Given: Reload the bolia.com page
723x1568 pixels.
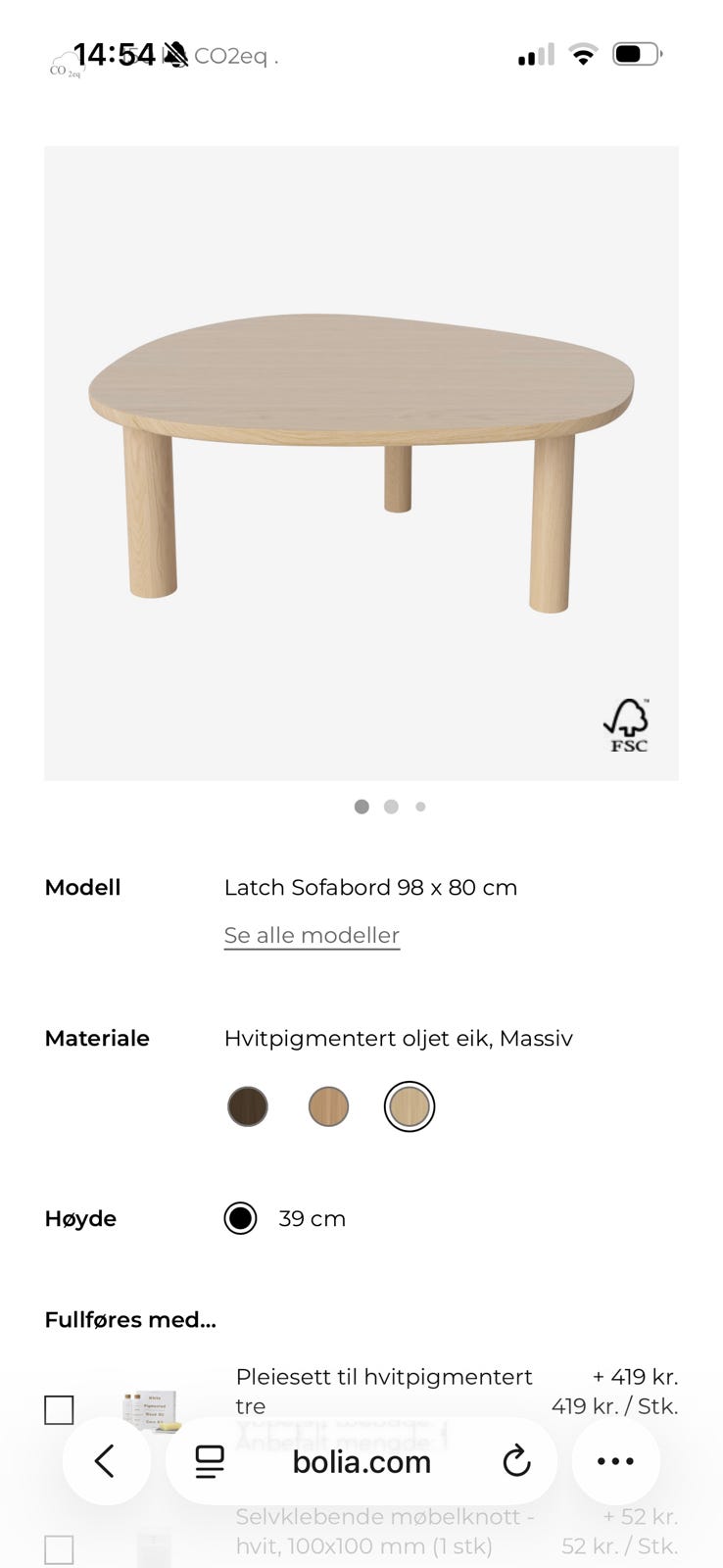Looking at the screenshot, I should tap(516, 1461).
